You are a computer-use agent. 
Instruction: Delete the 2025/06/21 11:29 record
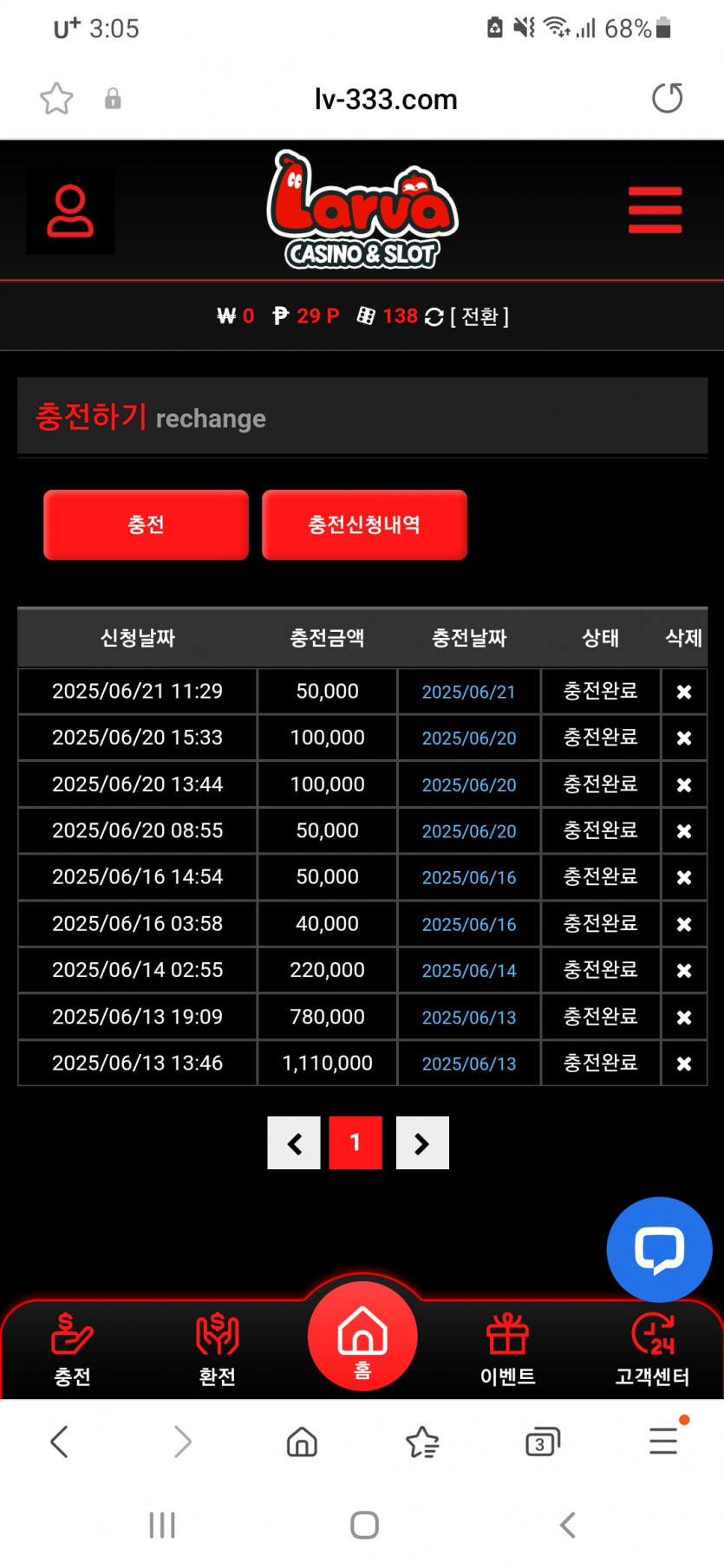(683, 692)
